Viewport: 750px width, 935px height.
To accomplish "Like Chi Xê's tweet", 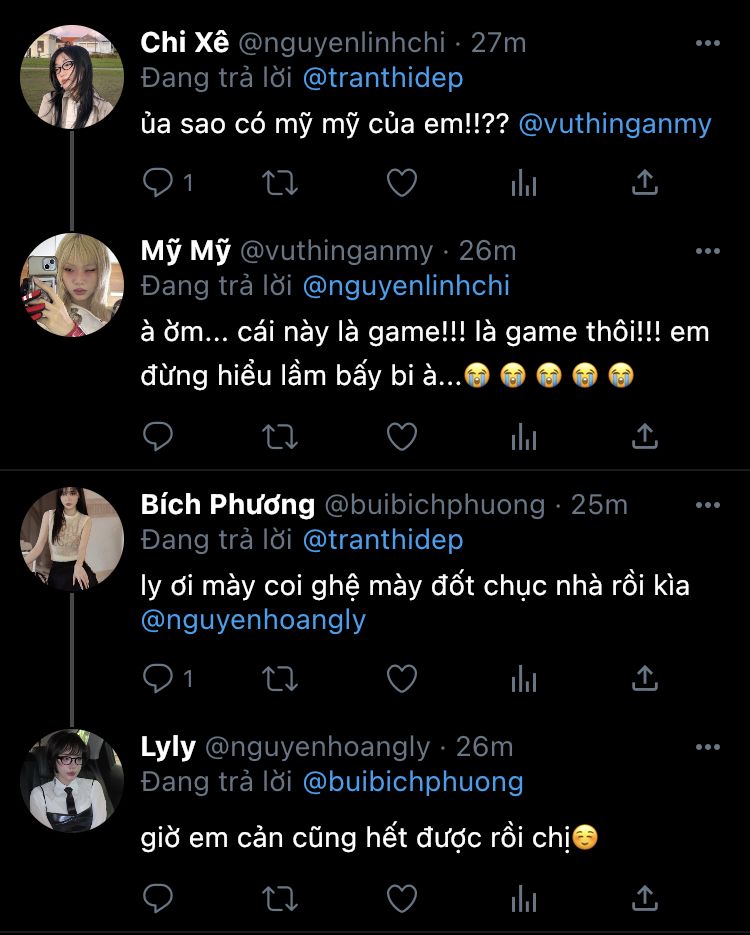I will 402,182.
